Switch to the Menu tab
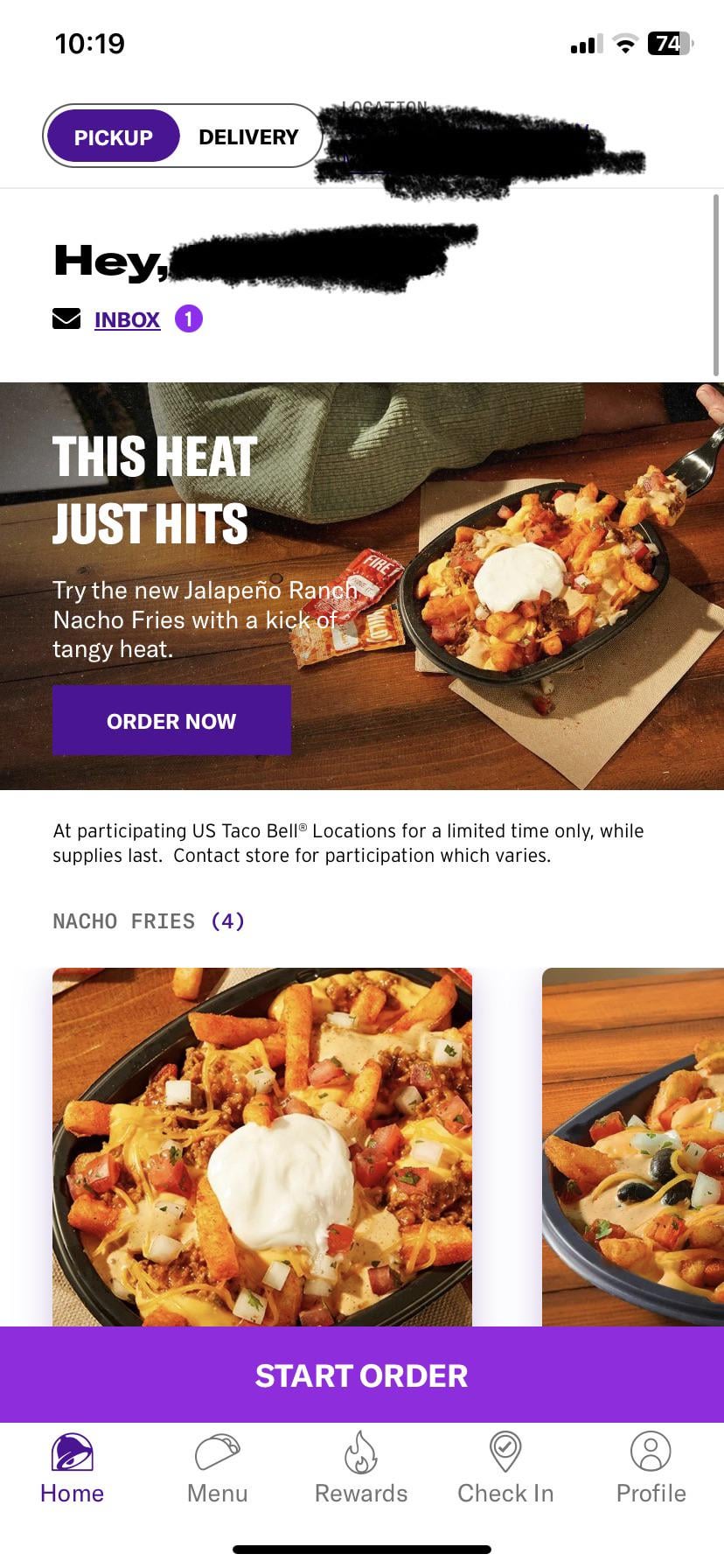Viewport: 724px width, 1568px height. pyautogui.click(x=217, y=1469)
